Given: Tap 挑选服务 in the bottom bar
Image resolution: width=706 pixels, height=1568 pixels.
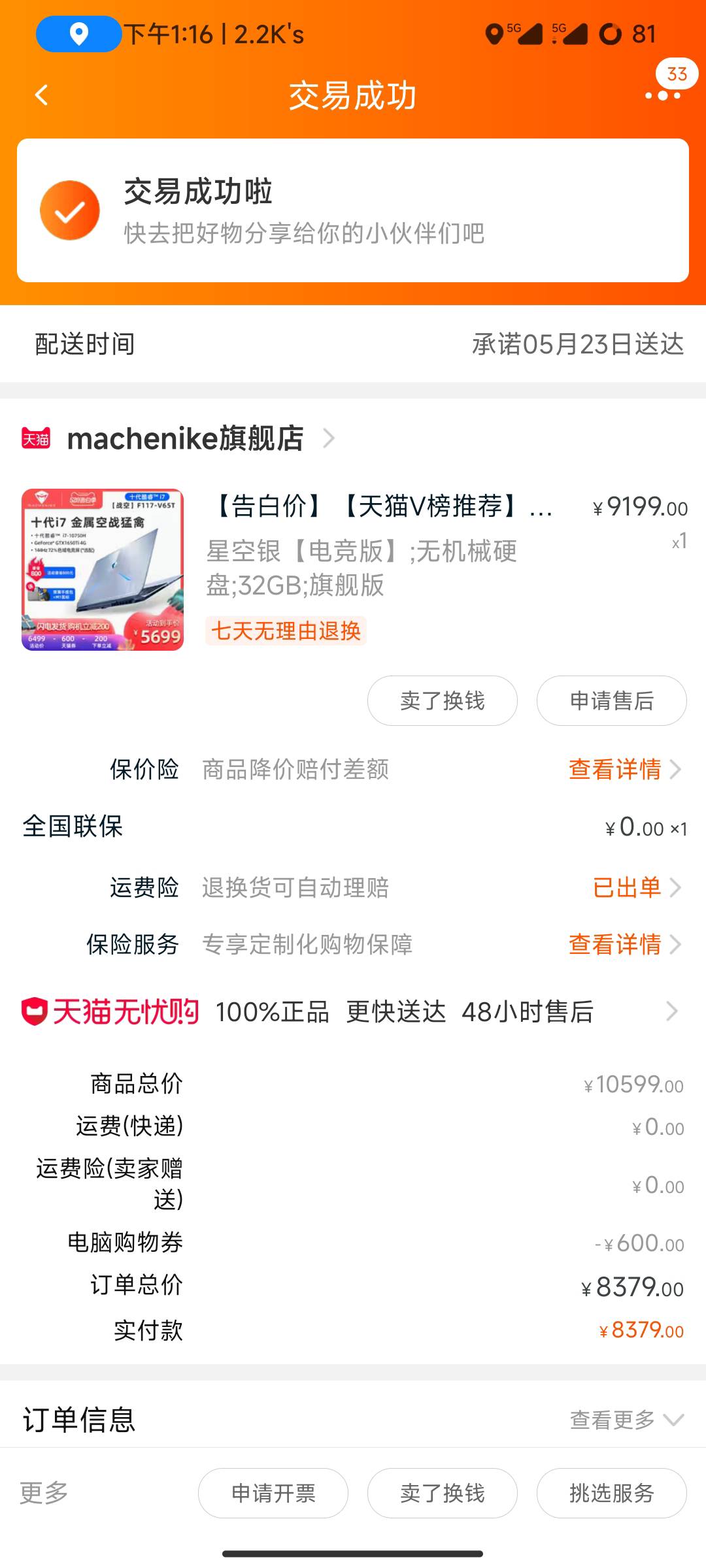Looking at the screenshot, I should pyautogui.click(x=611, y=1493).
